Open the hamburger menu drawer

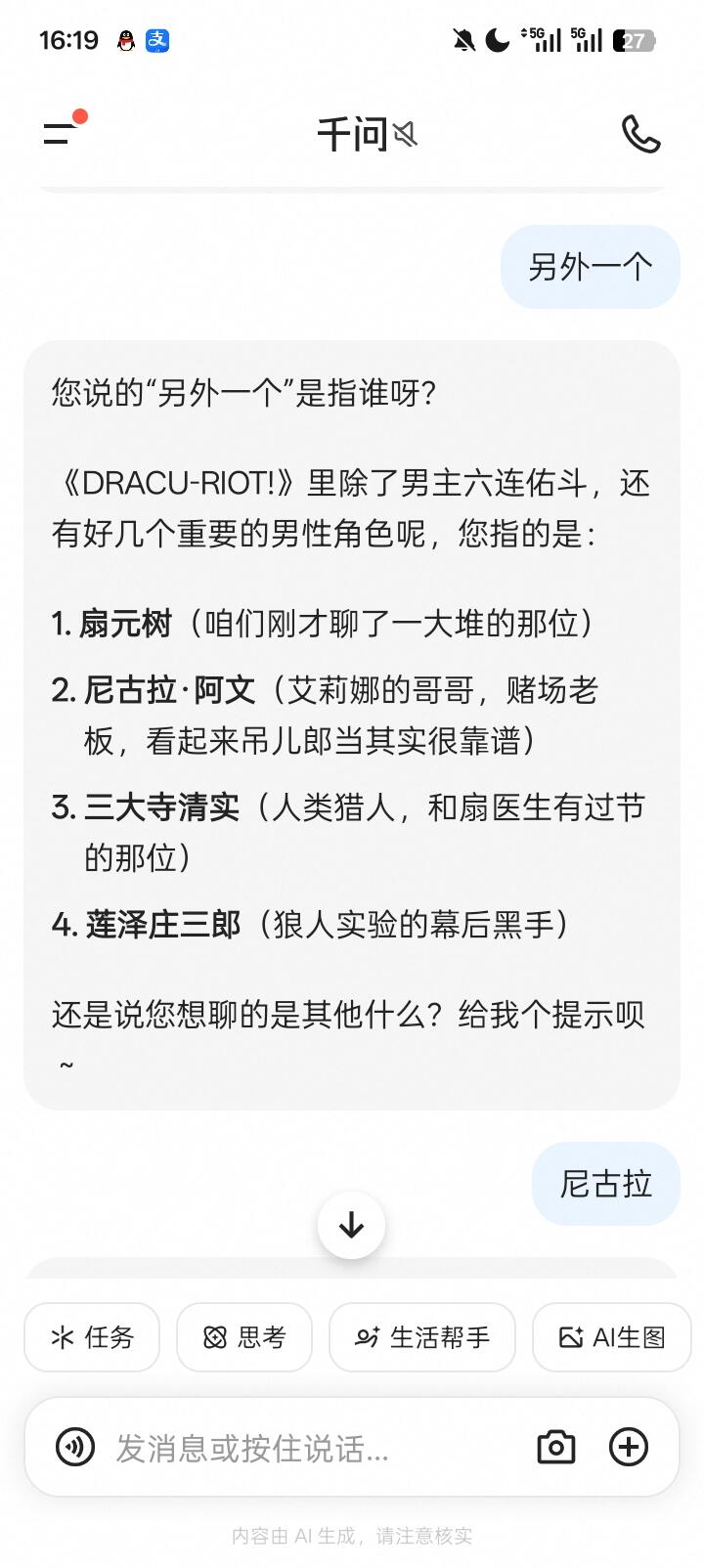pos(61,134)
